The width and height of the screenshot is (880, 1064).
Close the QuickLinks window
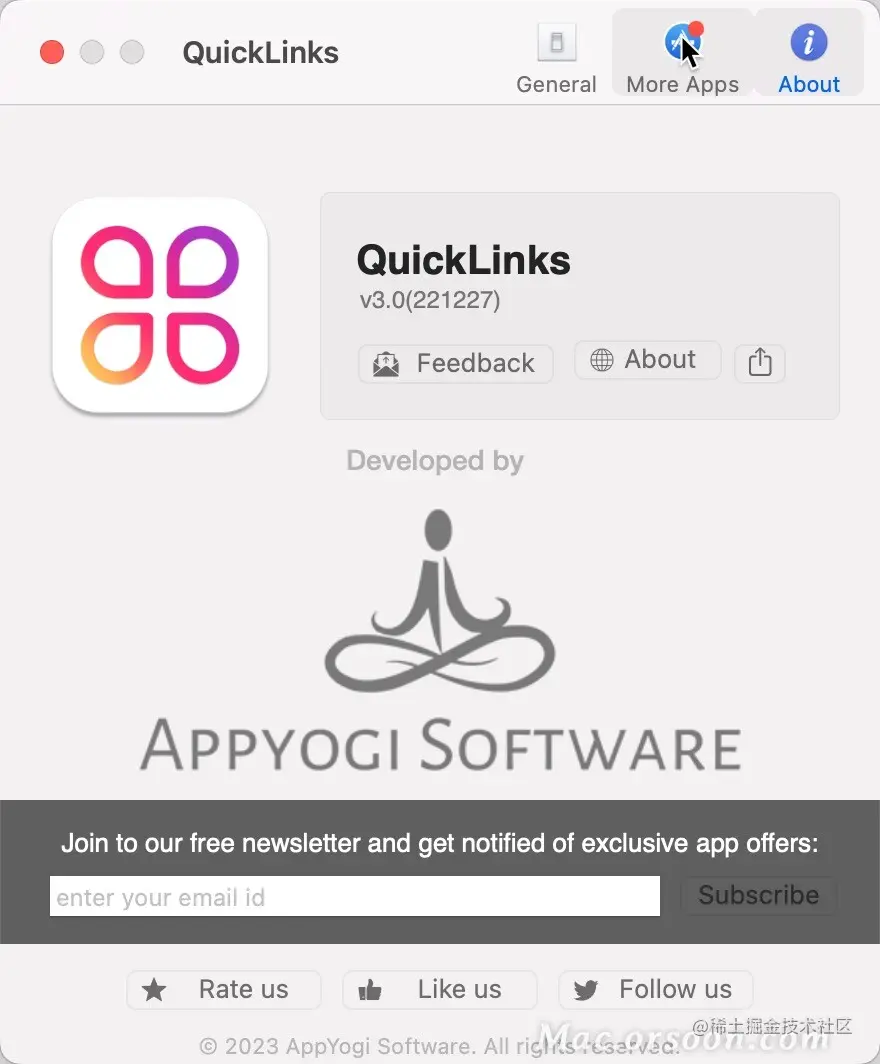tap(52, 52)
